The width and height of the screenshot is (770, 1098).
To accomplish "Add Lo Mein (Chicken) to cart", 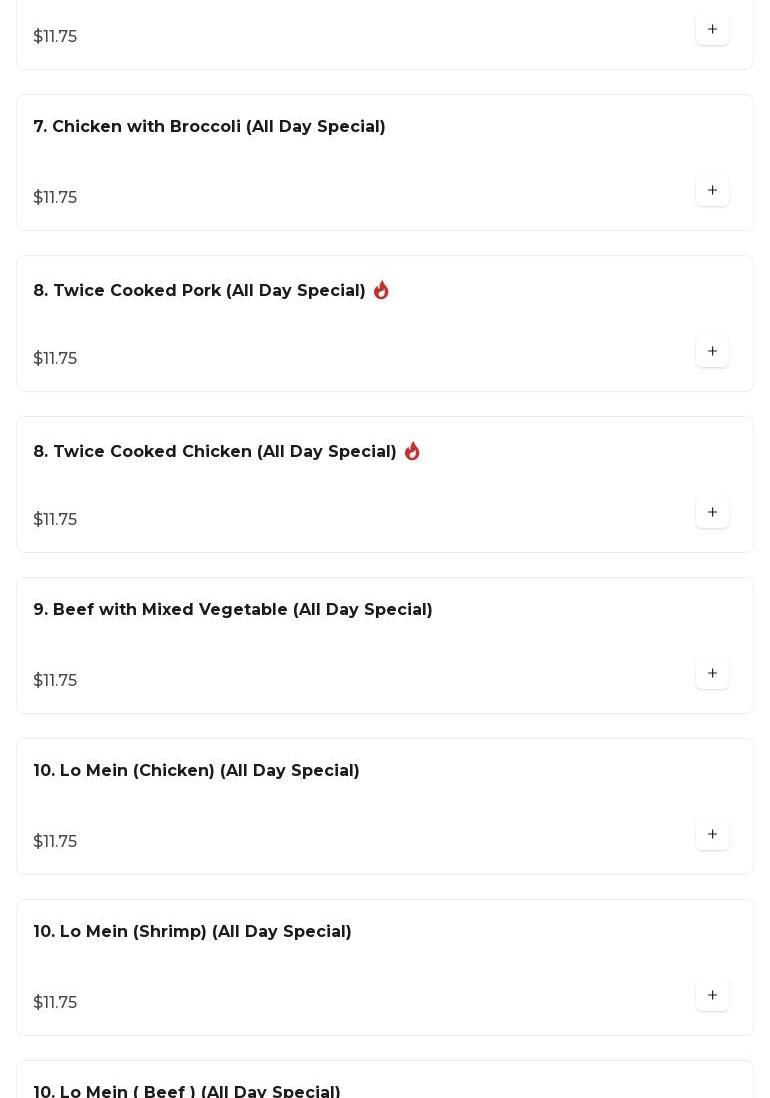I will [x=712, y=835].
